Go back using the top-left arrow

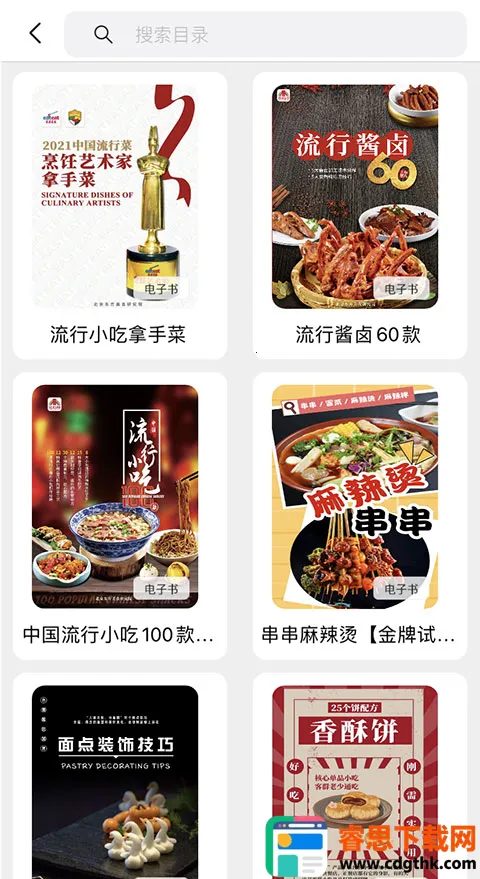point(35,34)
